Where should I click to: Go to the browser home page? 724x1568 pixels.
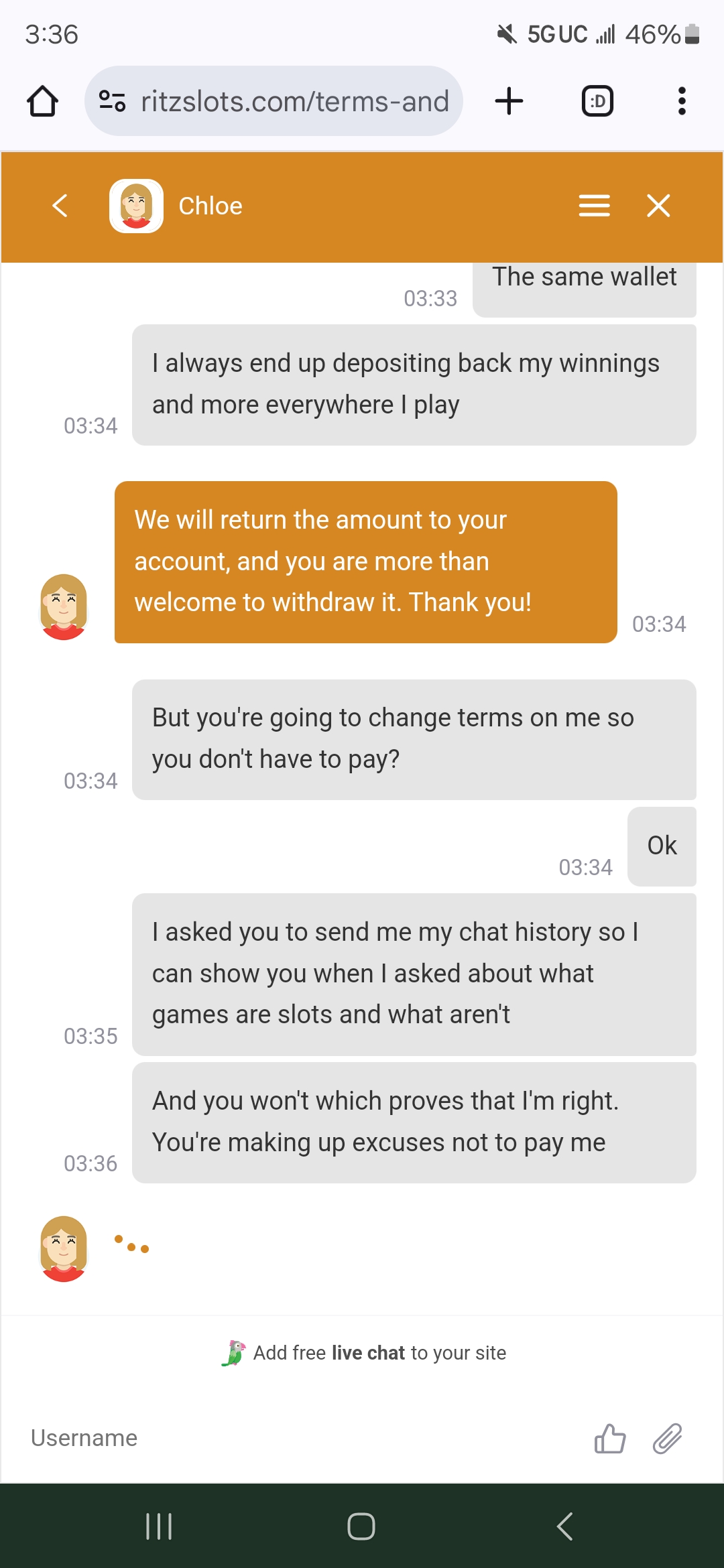click(x=42, y=102)
